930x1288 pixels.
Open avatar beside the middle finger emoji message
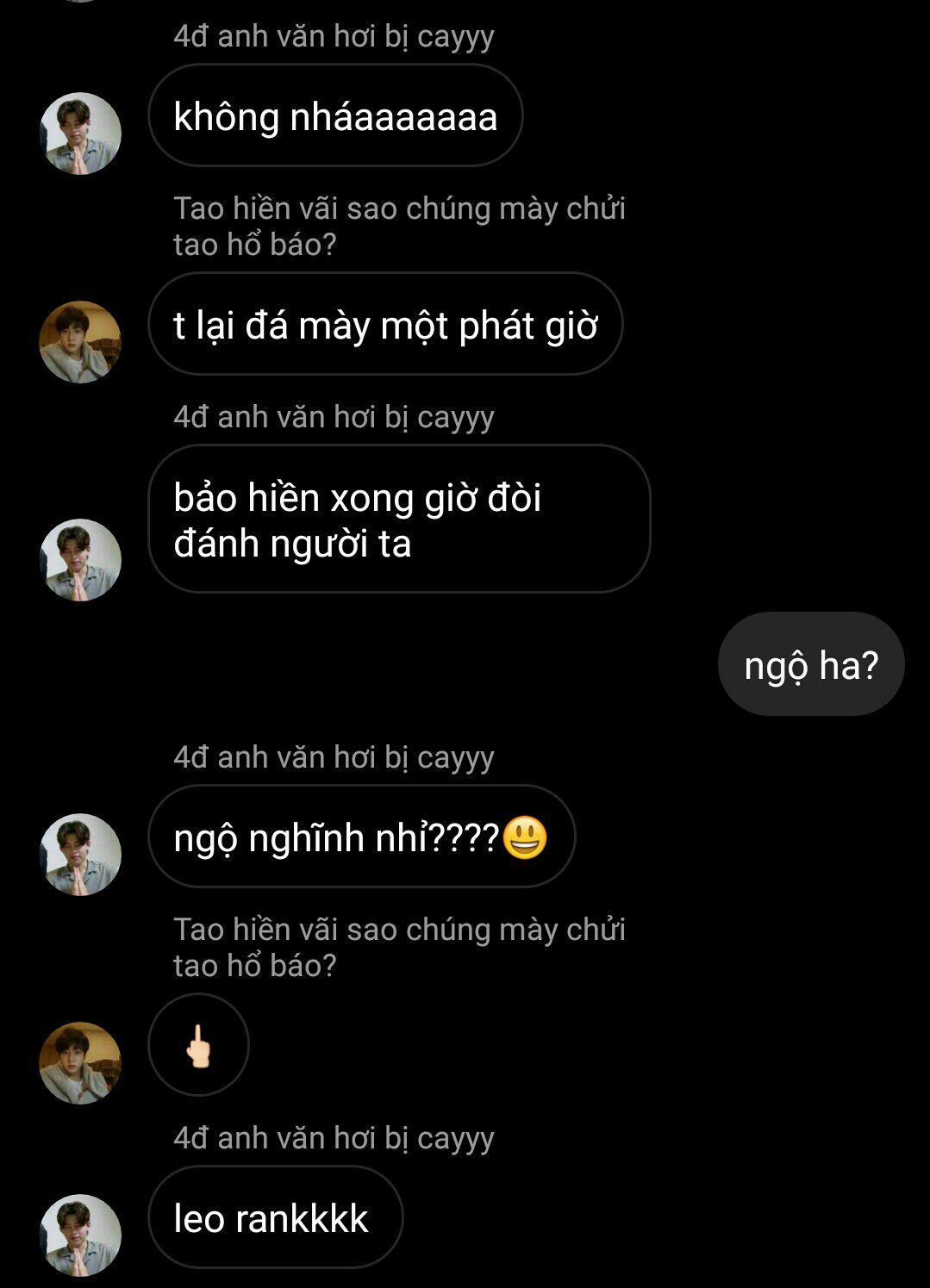pyautogui.click(x=80, y=1063)
